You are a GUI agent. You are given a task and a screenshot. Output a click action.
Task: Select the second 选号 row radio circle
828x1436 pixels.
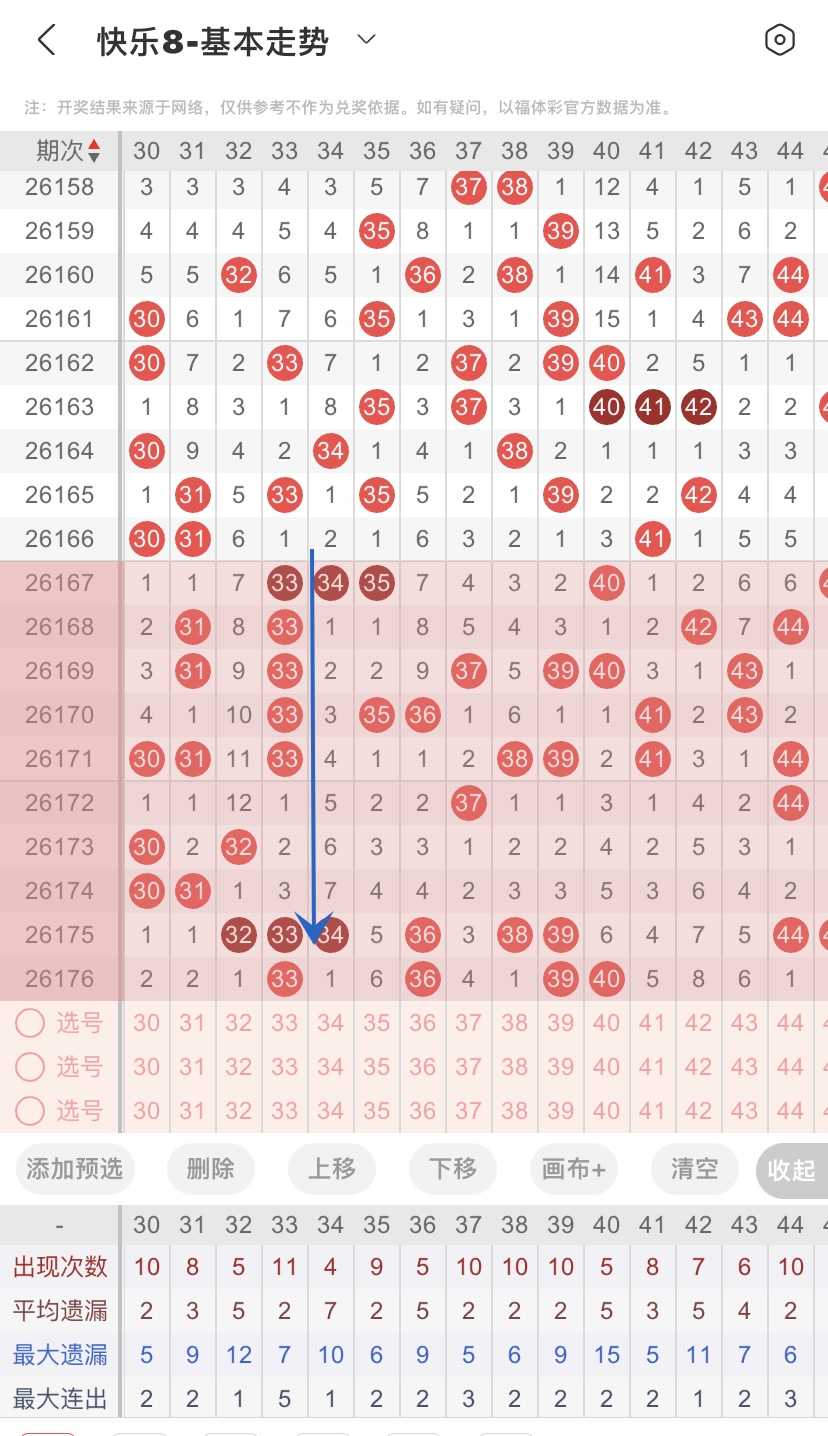30,1067
